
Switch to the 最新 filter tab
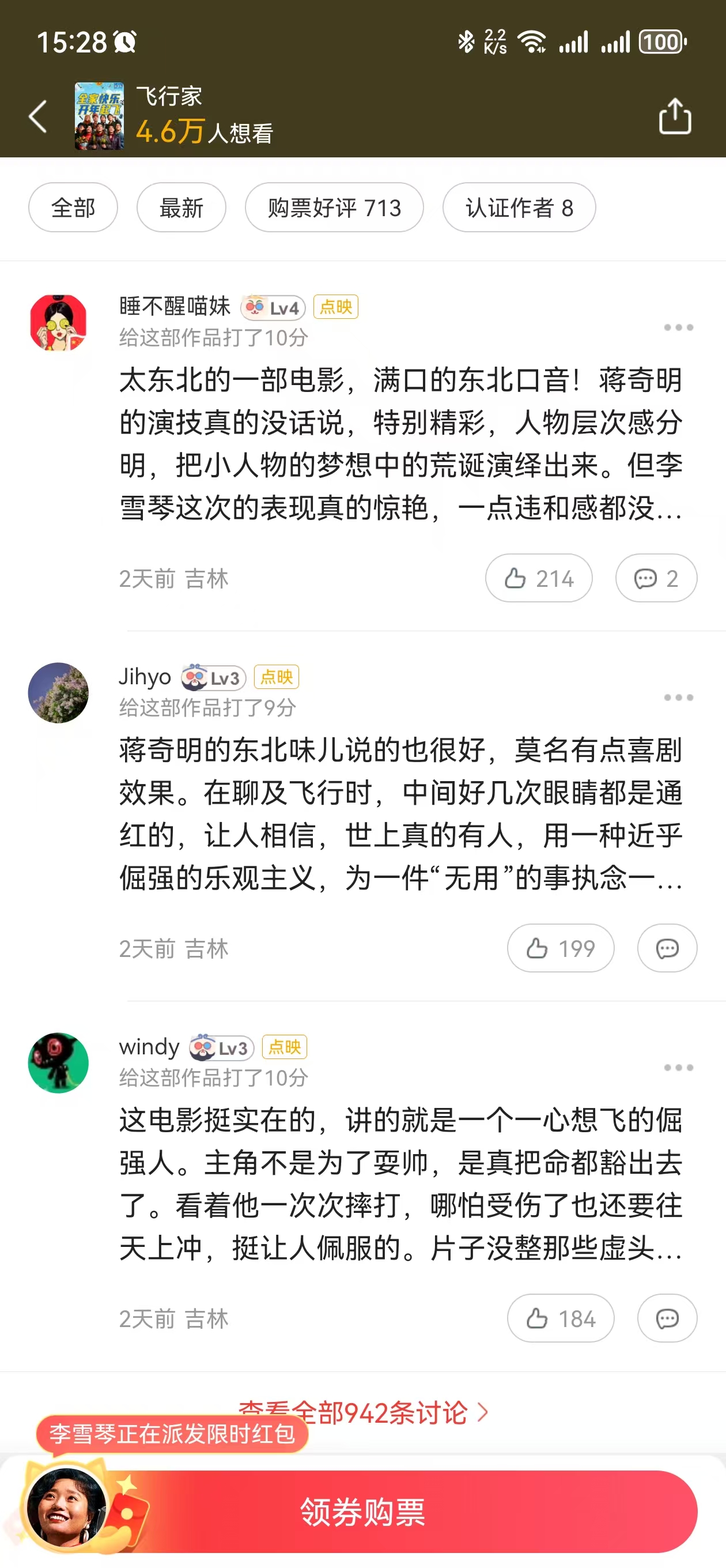pos(181,208)
